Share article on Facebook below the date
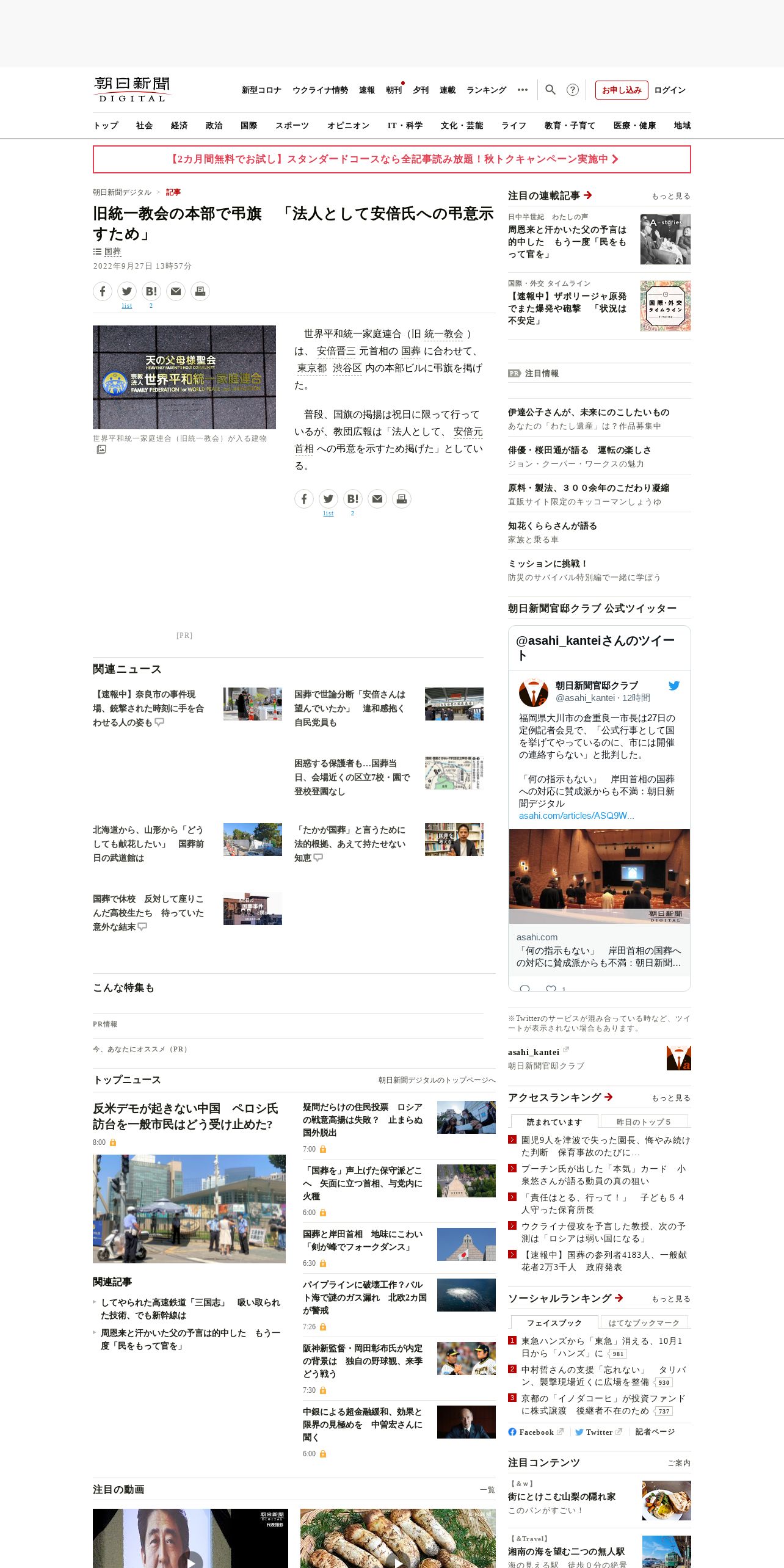 tap(103, 291)
